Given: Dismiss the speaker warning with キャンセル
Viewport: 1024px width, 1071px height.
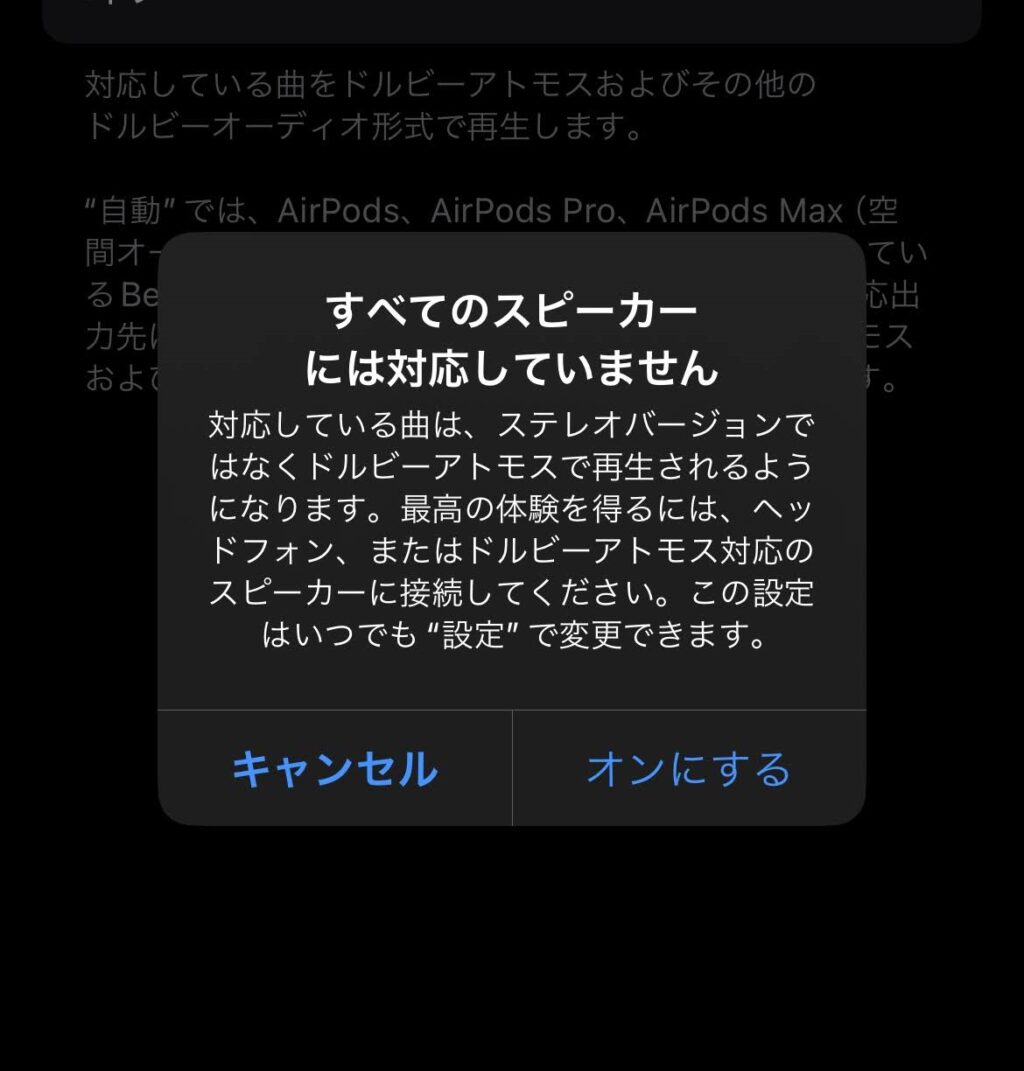Looking at the screenshot, I should [334, 770].
